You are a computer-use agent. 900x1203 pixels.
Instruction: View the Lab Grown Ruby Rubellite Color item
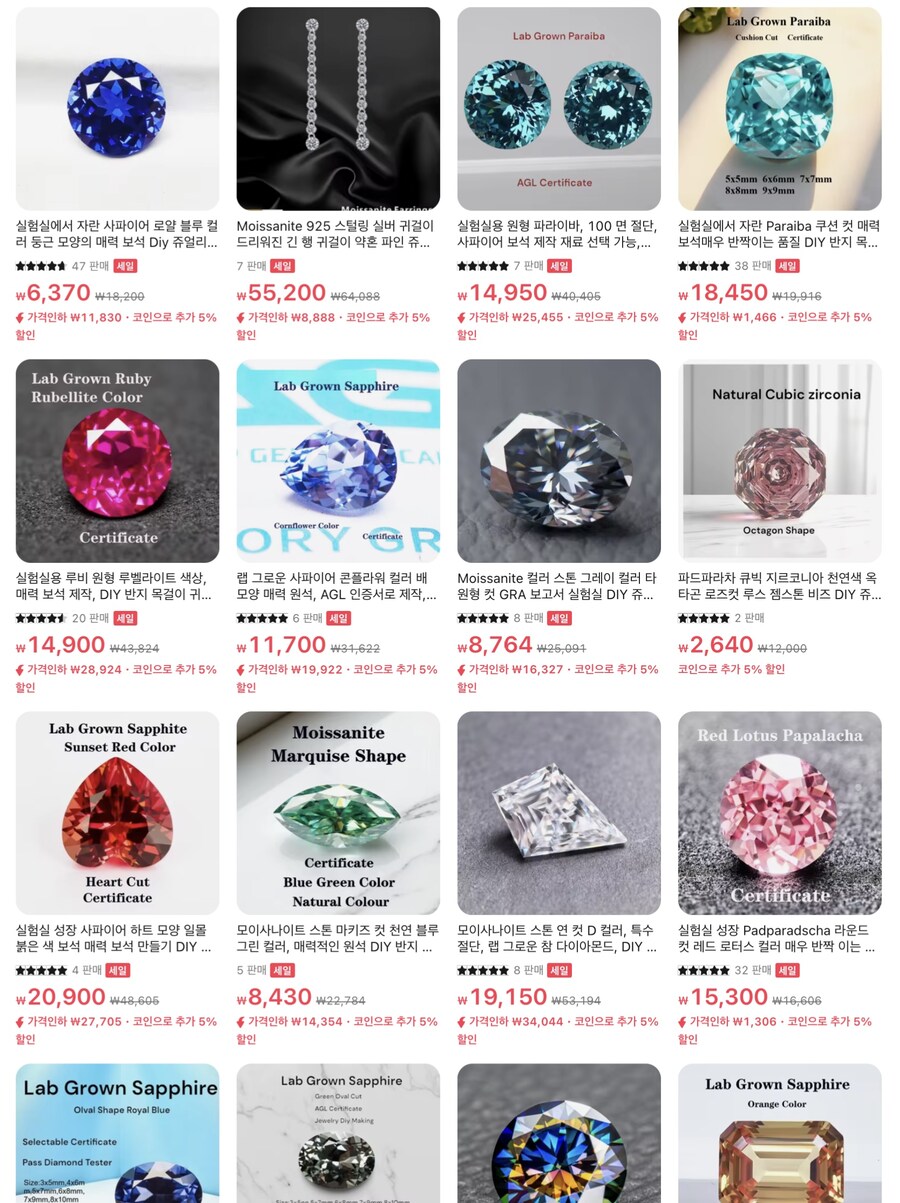point(117,460)
